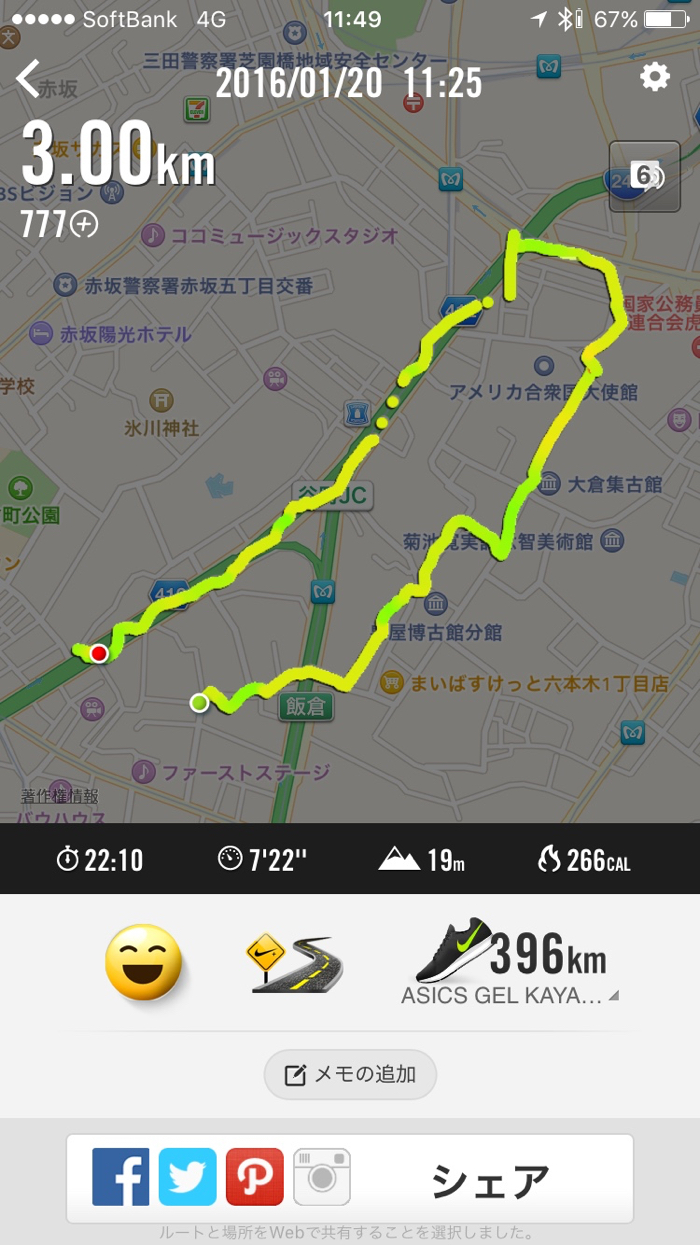
Task: Go back using the top-left arrow
Action: [28, 79]
